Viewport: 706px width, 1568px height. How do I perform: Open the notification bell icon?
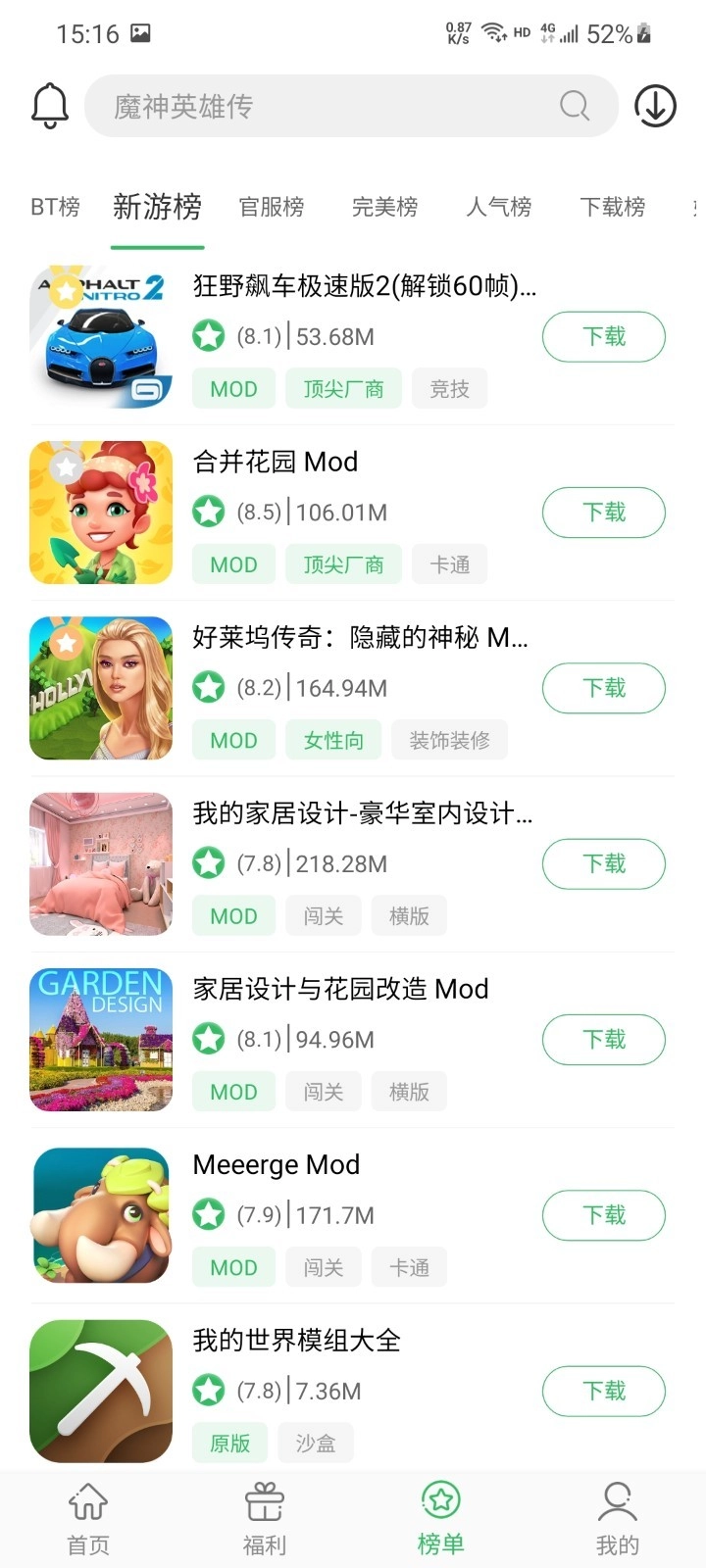tap(49, 105)
